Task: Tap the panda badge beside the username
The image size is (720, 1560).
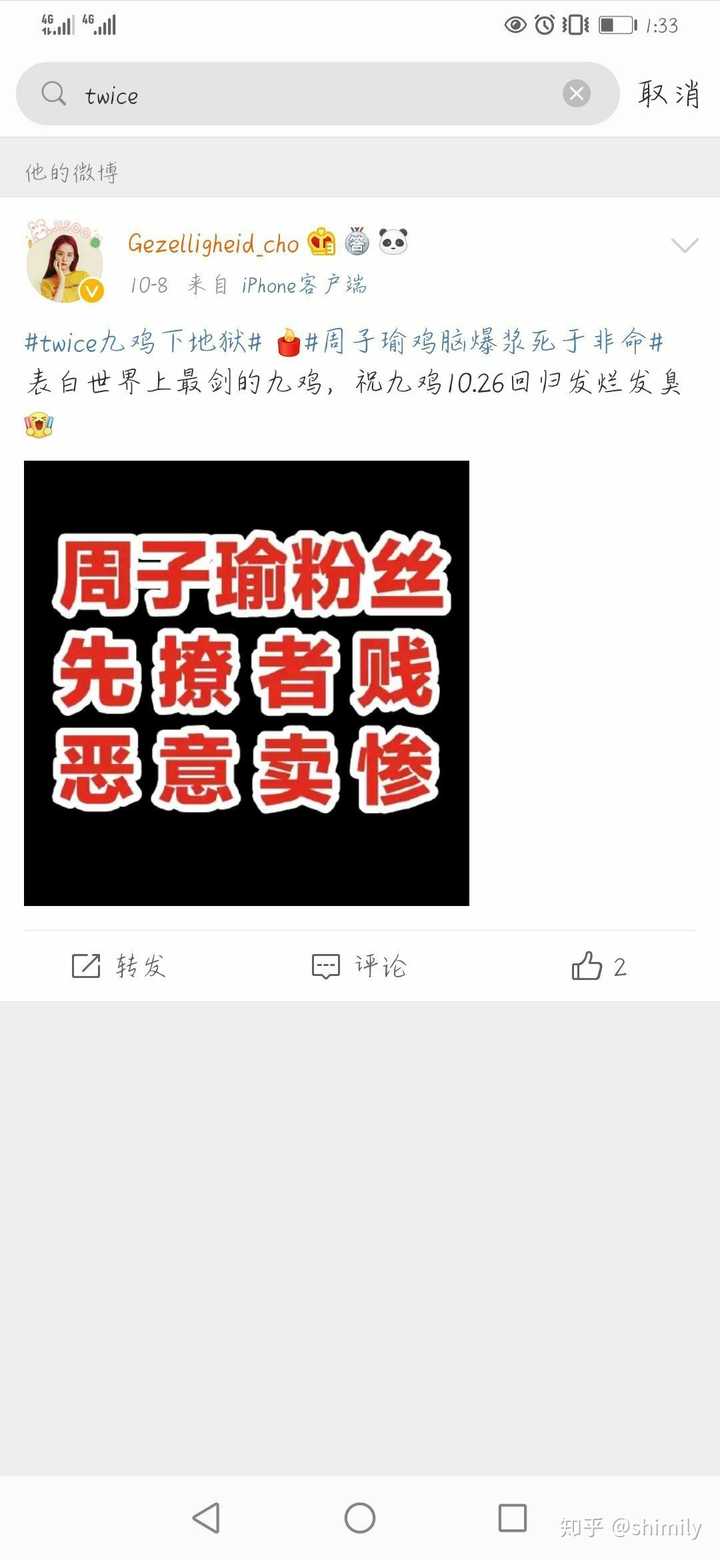Action: pyautogui.click(x=392, y=241)
